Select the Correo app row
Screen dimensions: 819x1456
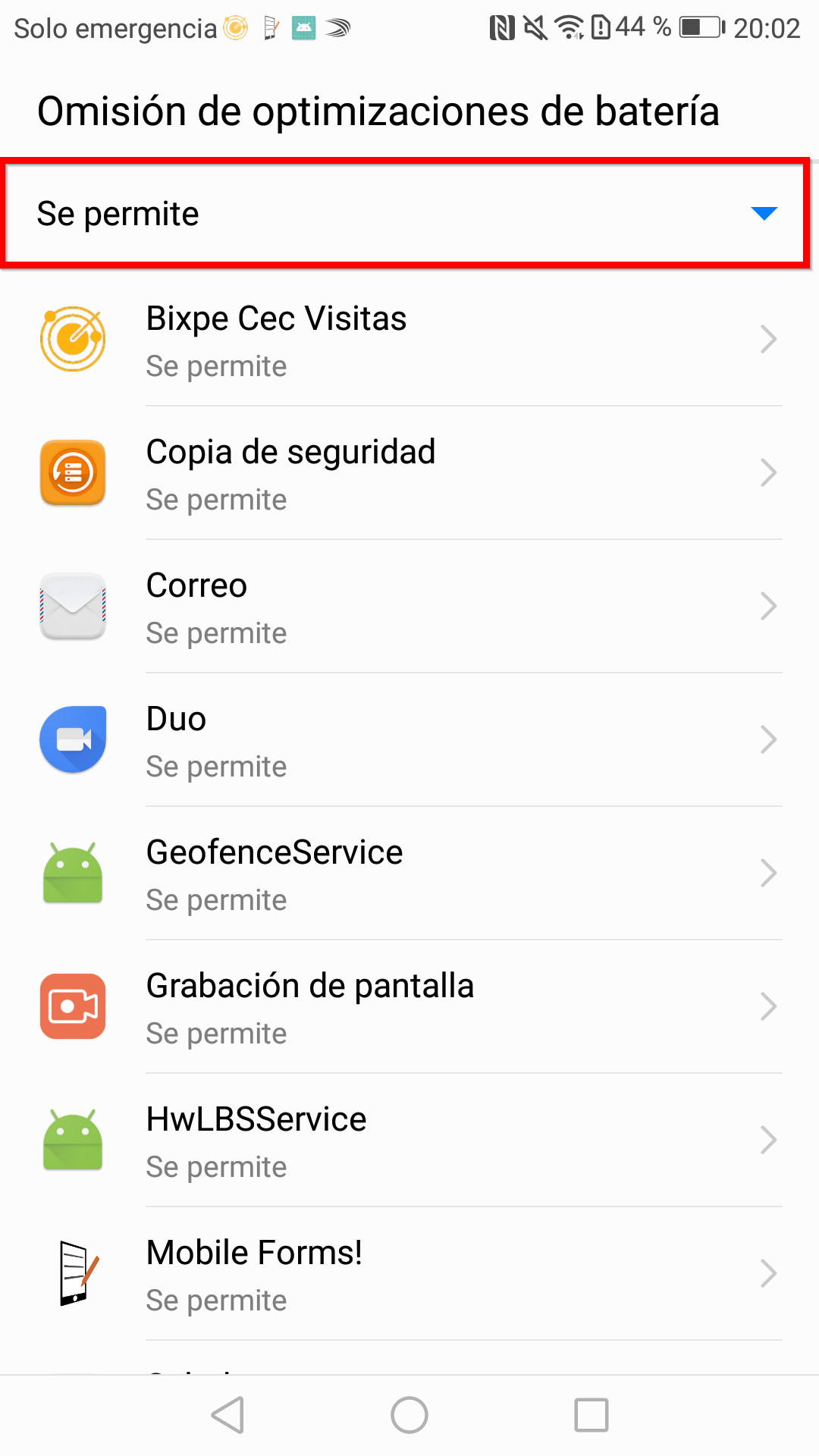(409, 607)
